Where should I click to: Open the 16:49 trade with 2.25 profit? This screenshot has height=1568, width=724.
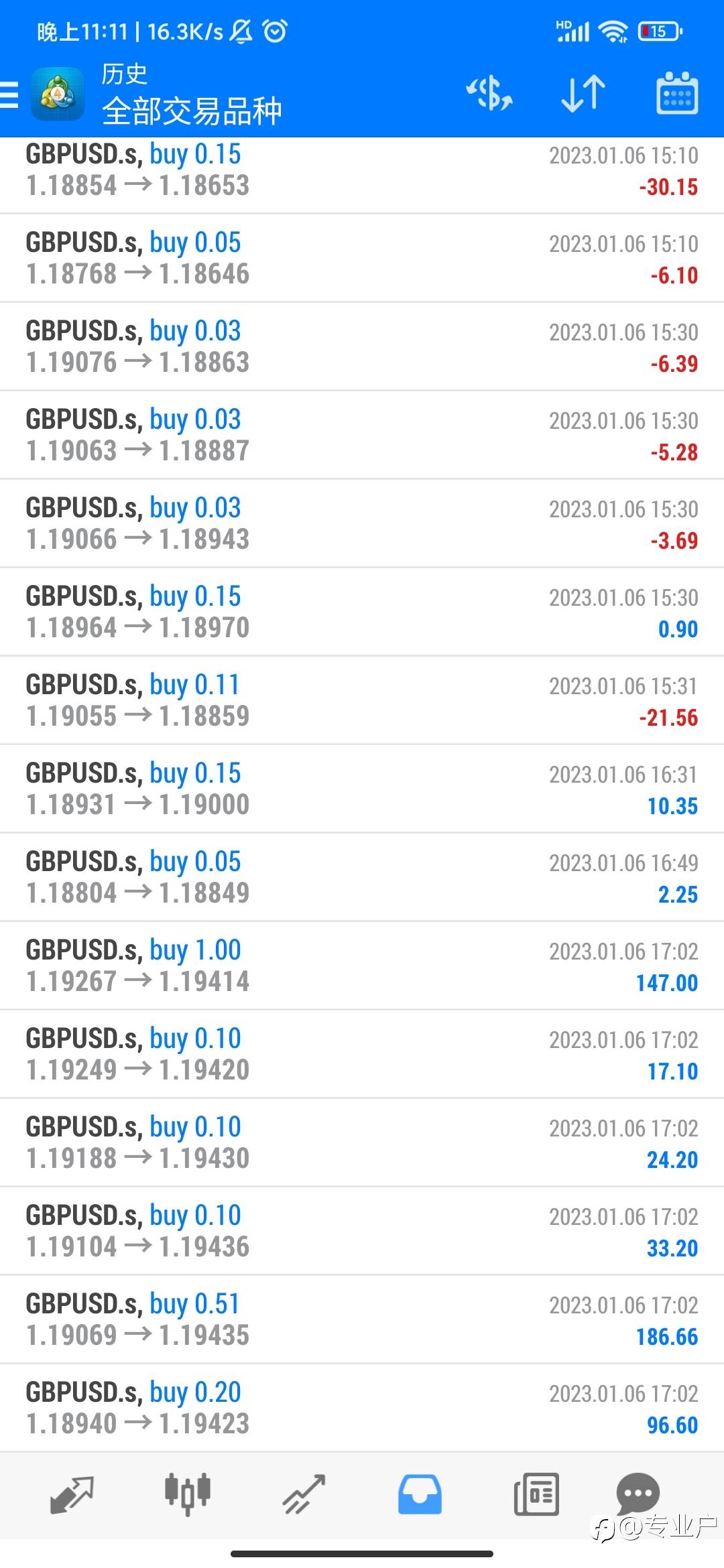tap(362, 876)
